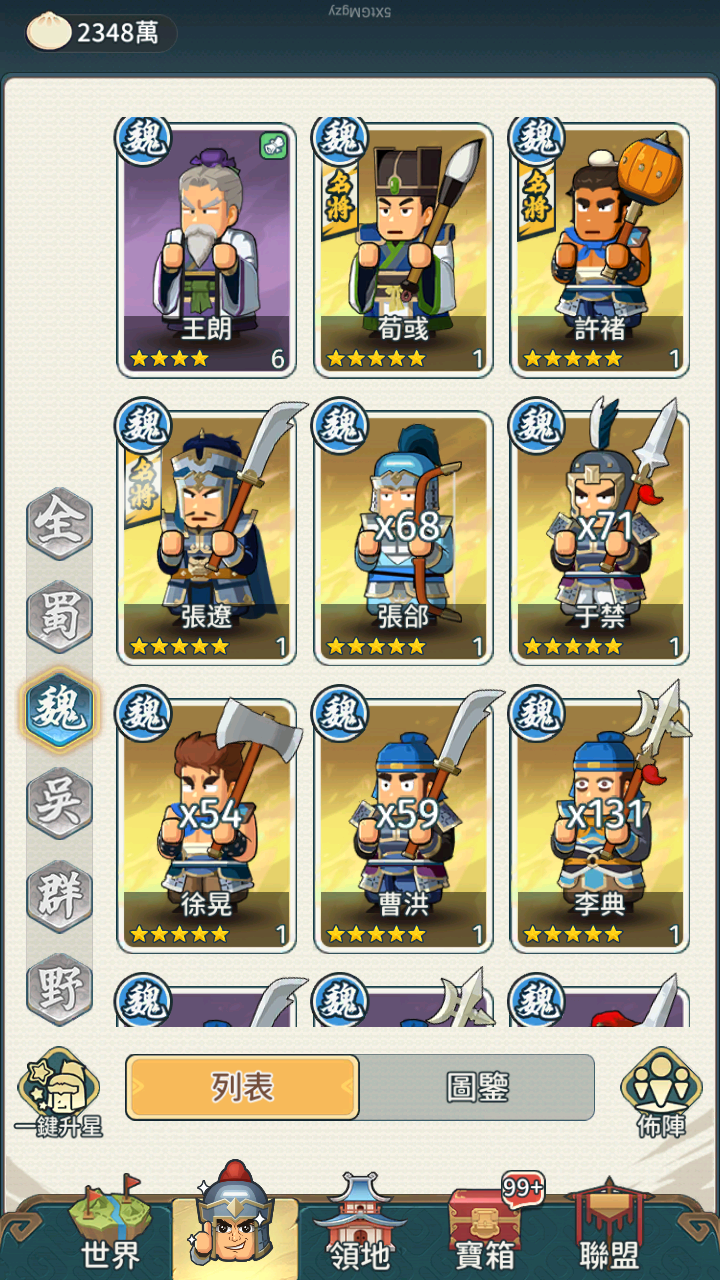Tap the 于禁 hero card

click(x=600, y=535)
